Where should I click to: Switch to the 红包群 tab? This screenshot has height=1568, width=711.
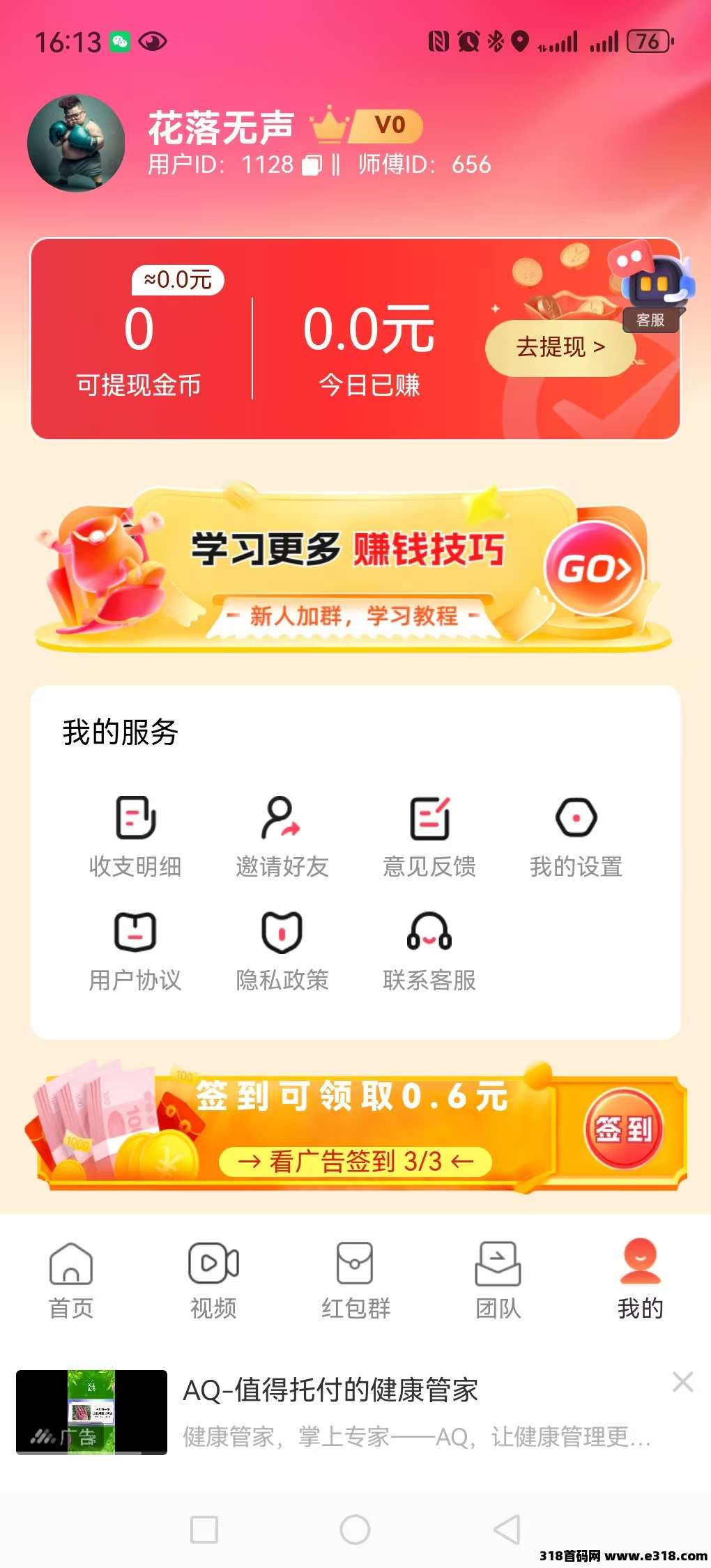(355, 1280)
